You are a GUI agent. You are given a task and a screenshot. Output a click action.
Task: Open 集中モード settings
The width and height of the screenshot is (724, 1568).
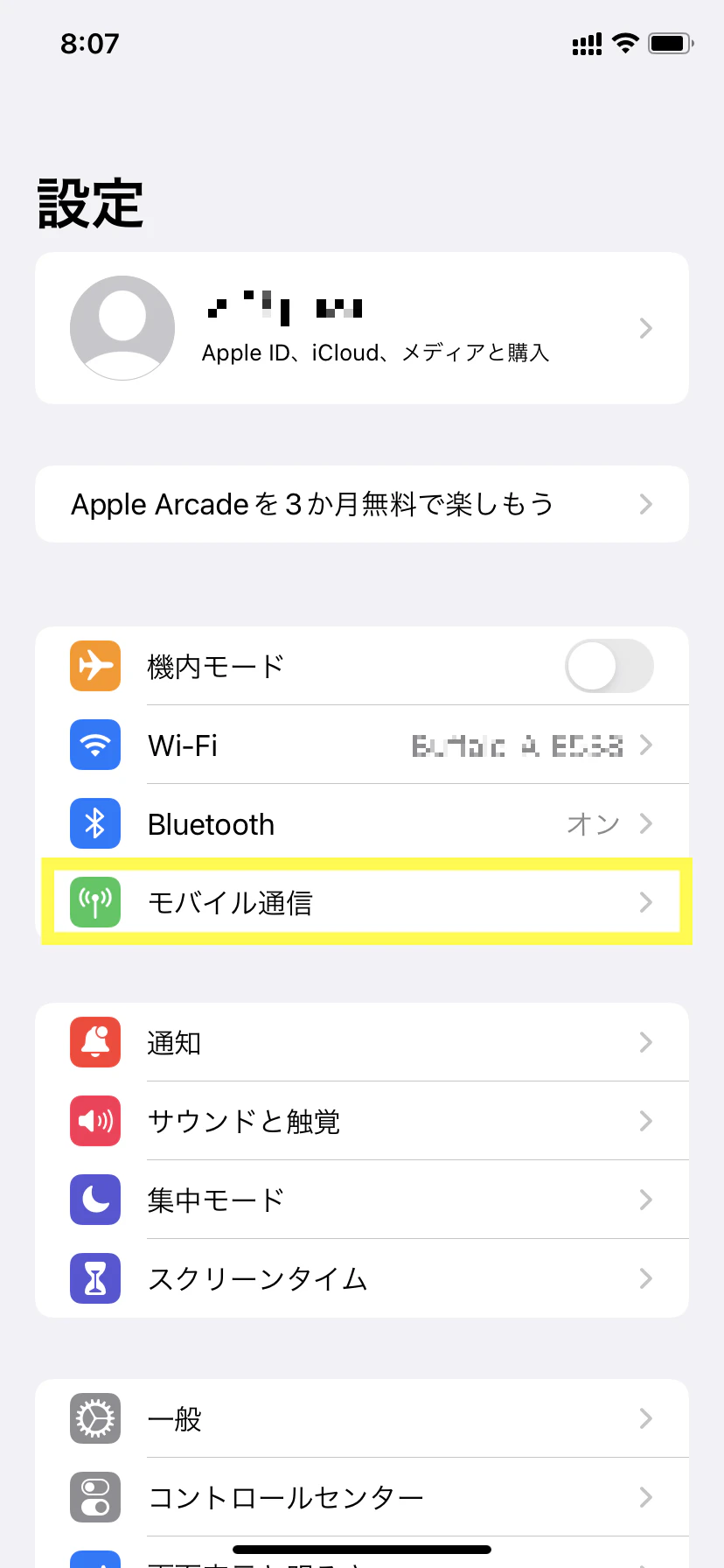[x=362, y=1200]
